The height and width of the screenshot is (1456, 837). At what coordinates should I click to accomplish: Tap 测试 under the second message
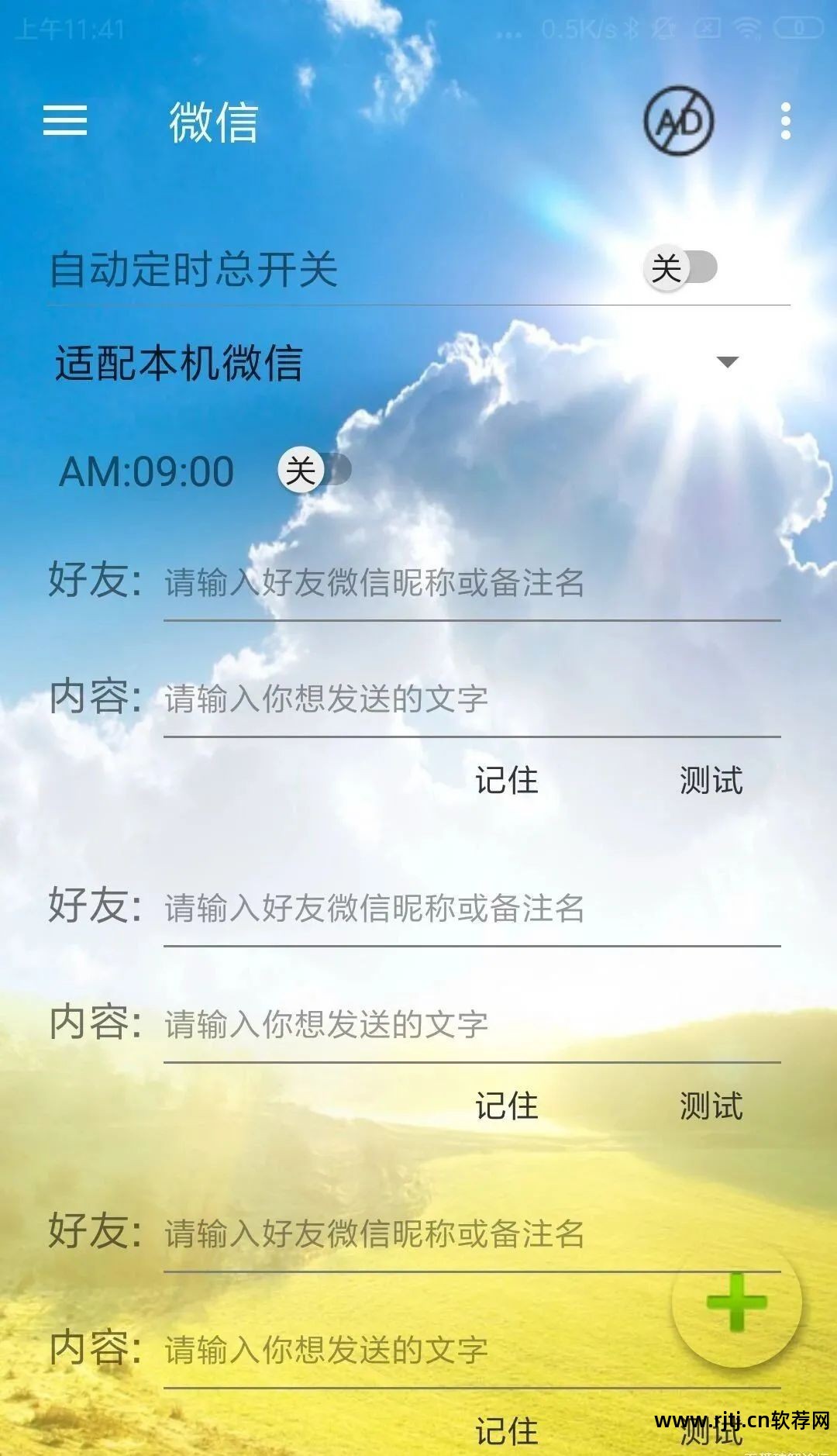711,1106
